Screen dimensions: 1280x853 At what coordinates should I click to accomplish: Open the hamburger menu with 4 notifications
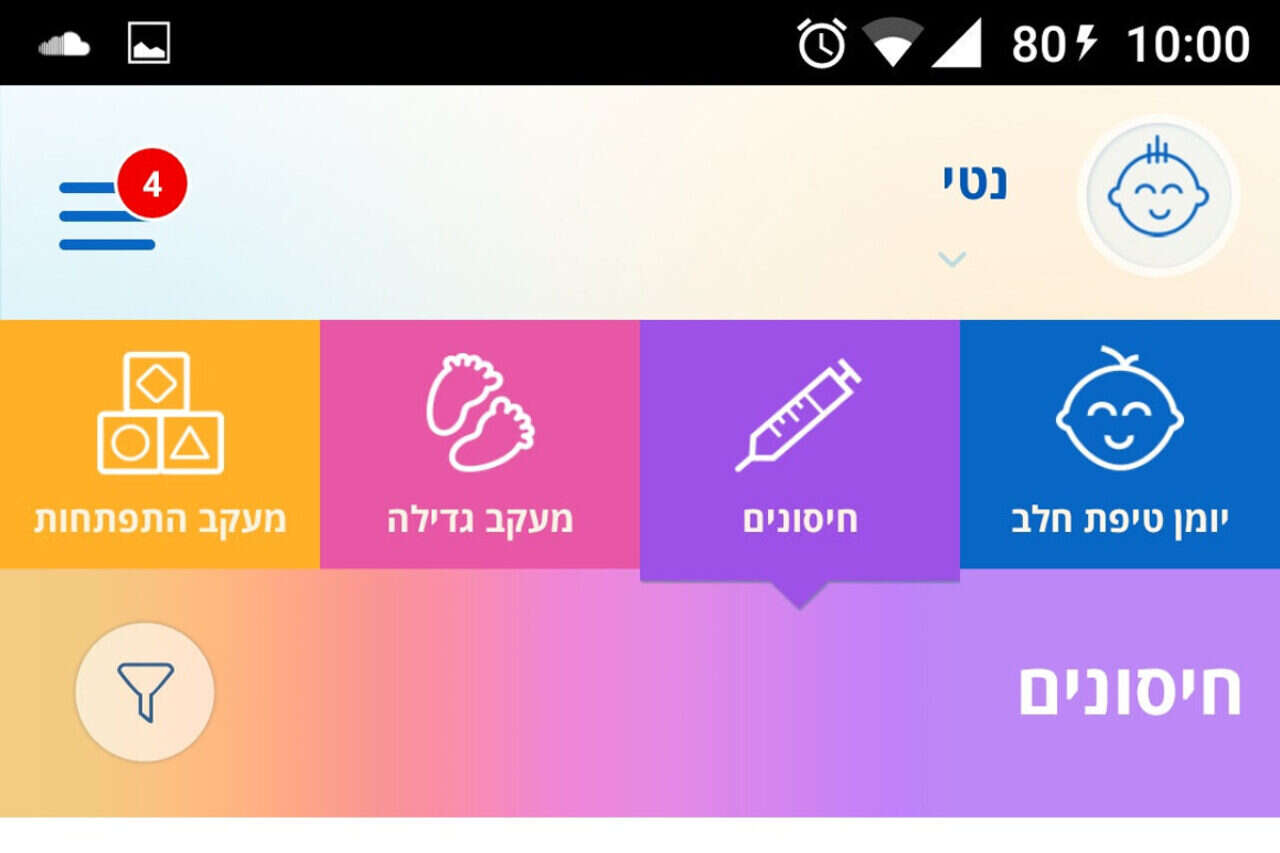pos(107,214)
